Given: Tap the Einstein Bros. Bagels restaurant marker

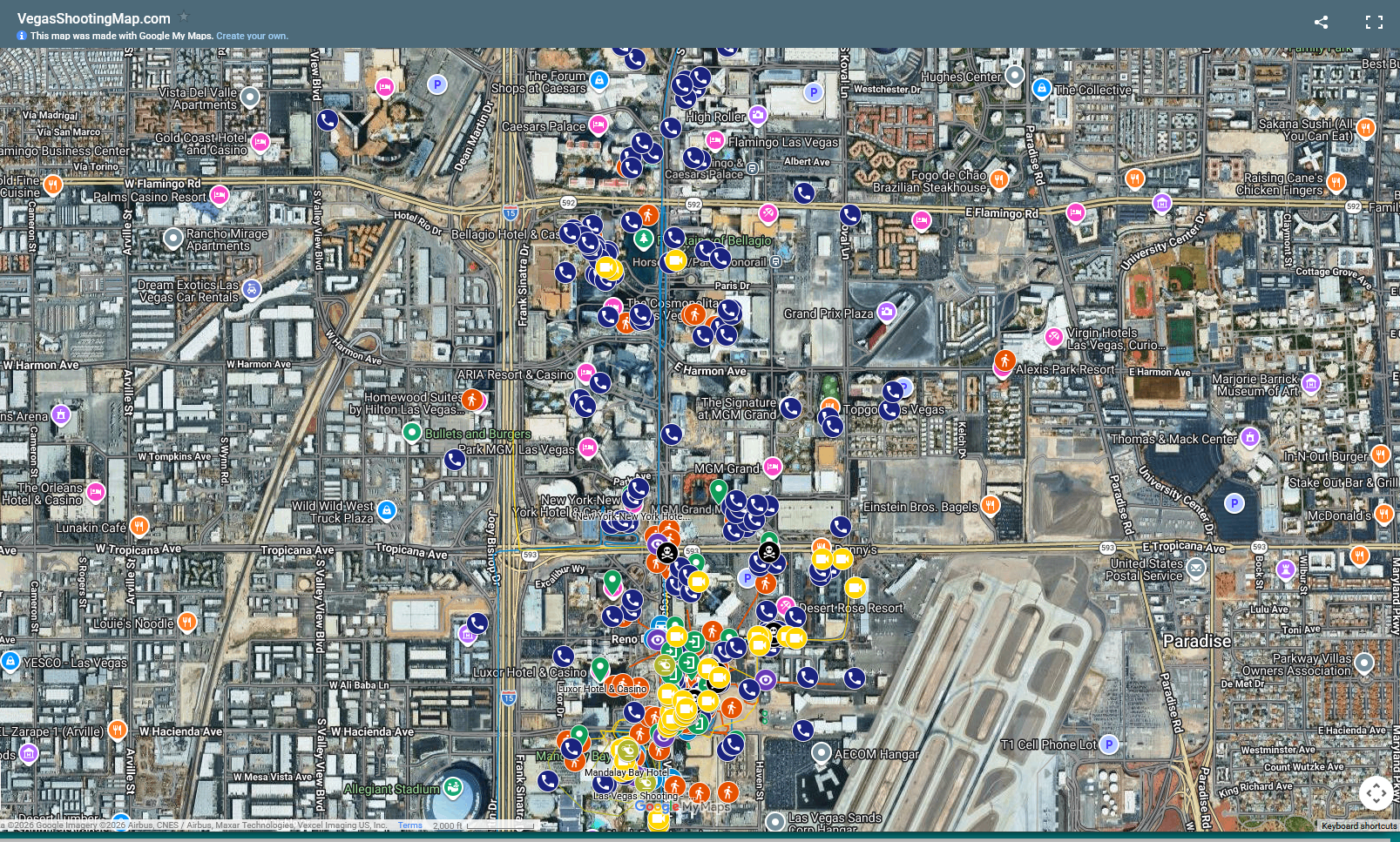Looking at the screenshot, I should point(990,504).
